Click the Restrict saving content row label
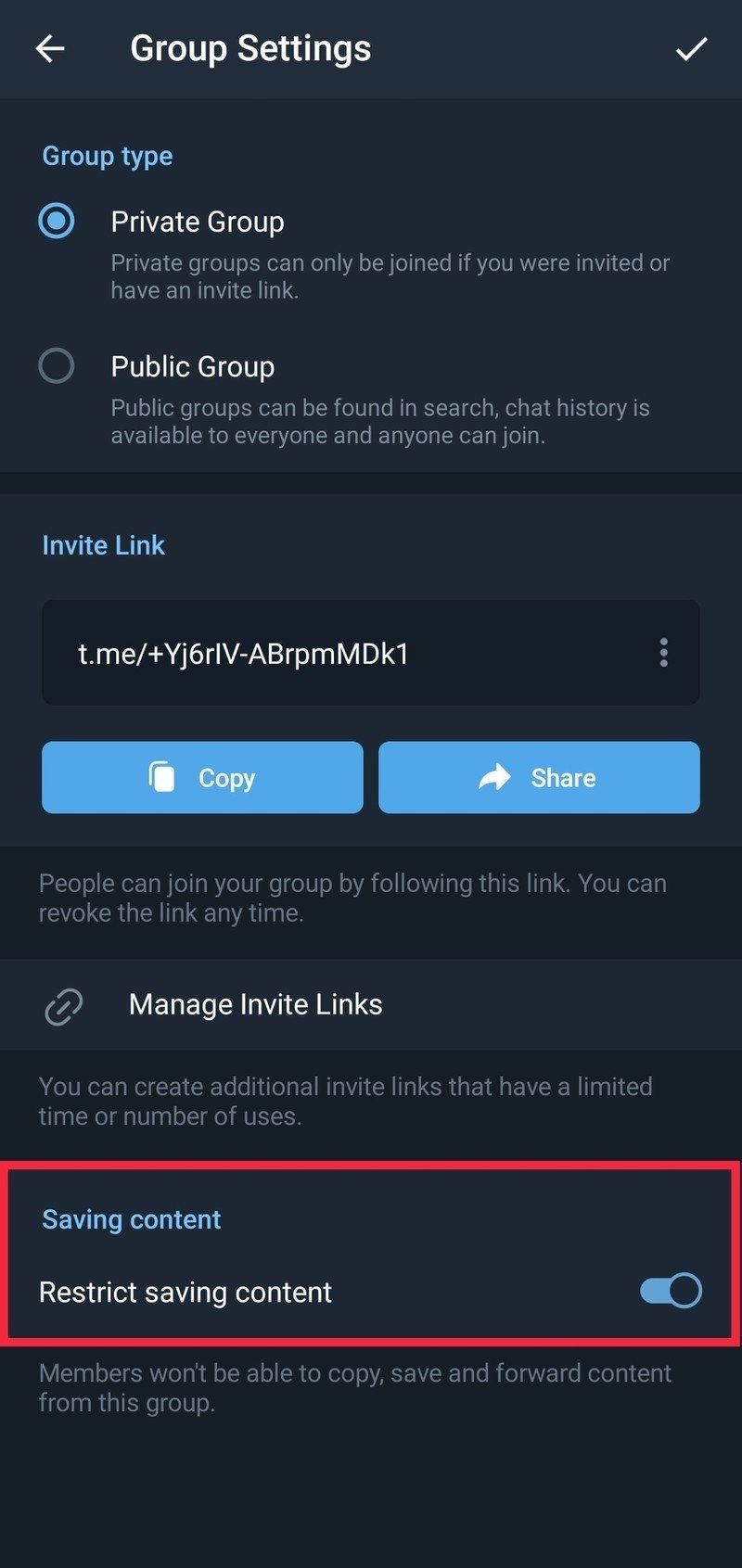This screenshot has width=742, height=1568. [x=184, y=1291]
